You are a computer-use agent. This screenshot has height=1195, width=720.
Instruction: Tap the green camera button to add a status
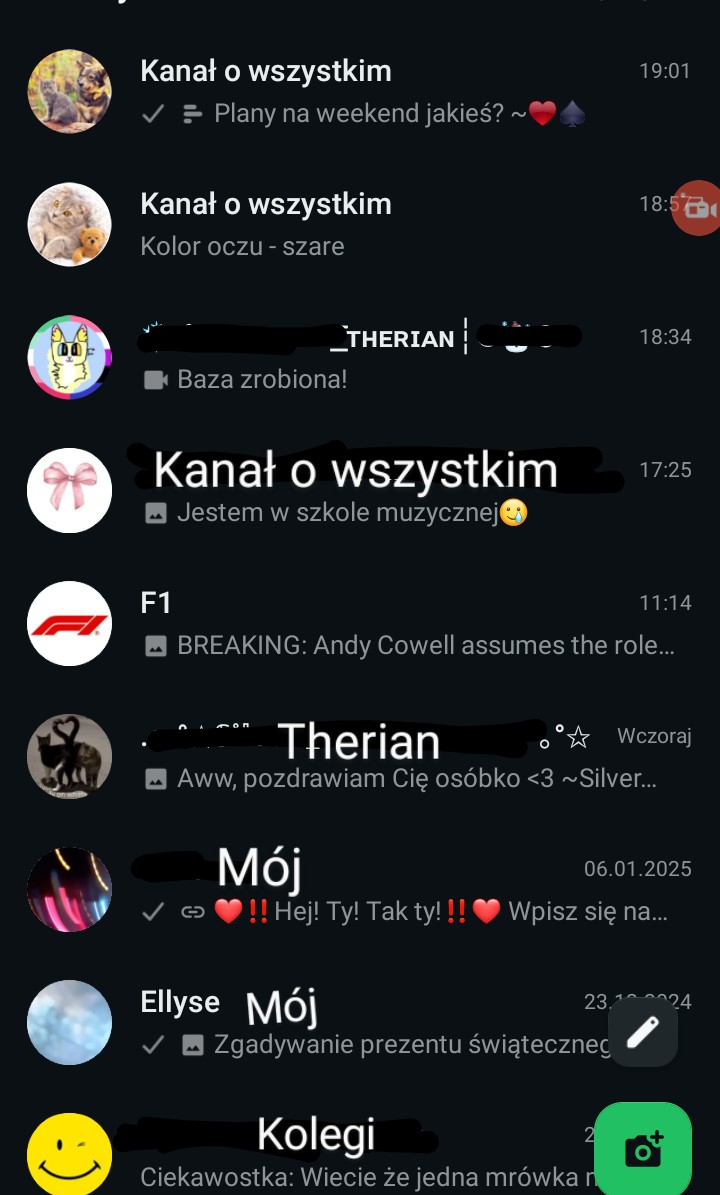tap(642, 1150)
